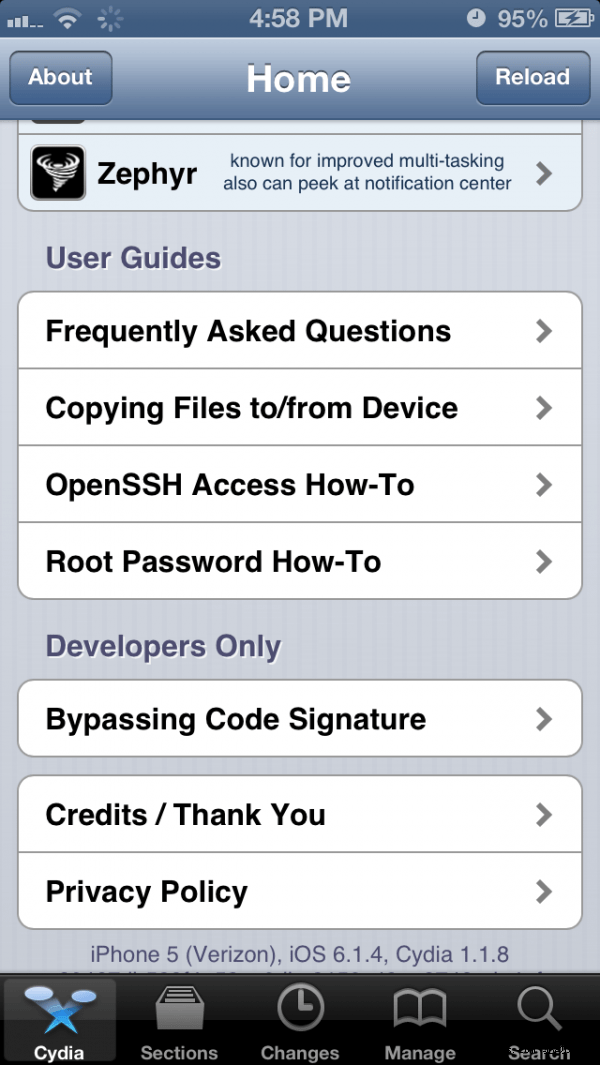The height and width of the screenshot is (1065, 600).
Task: Open the About page
Action: pos(61,78)
